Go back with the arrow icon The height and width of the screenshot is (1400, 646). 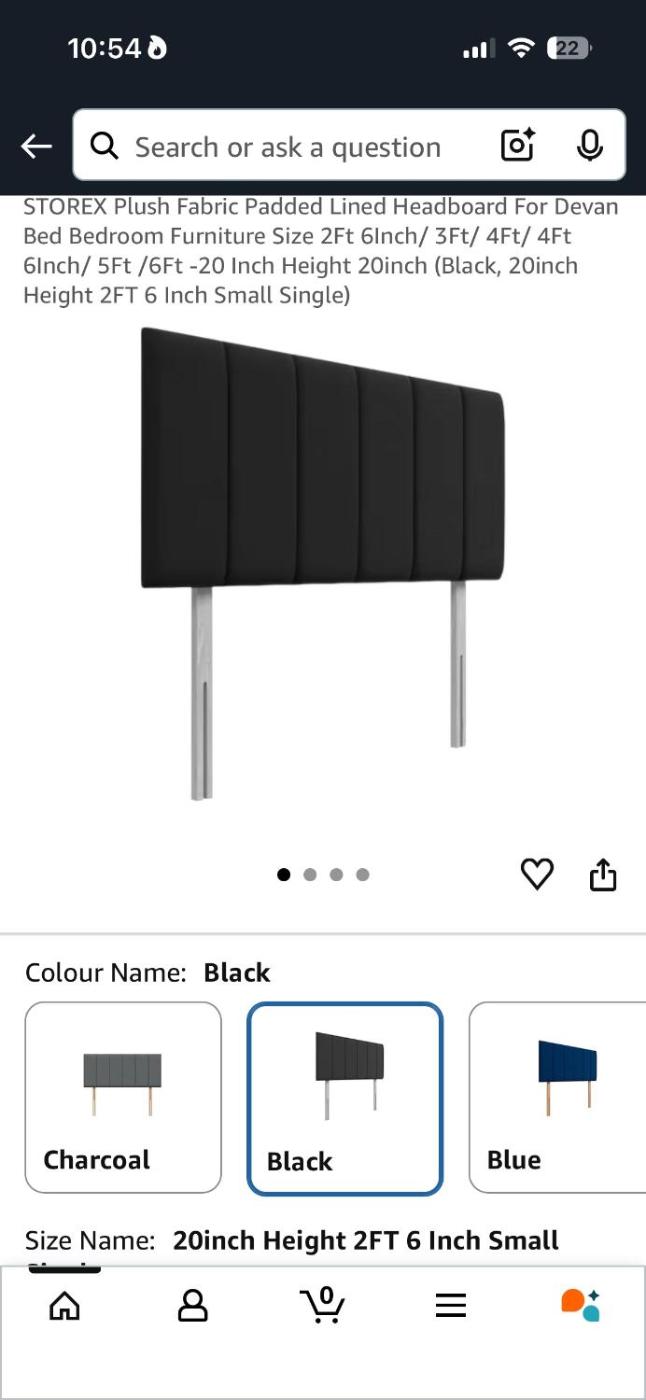37,147
